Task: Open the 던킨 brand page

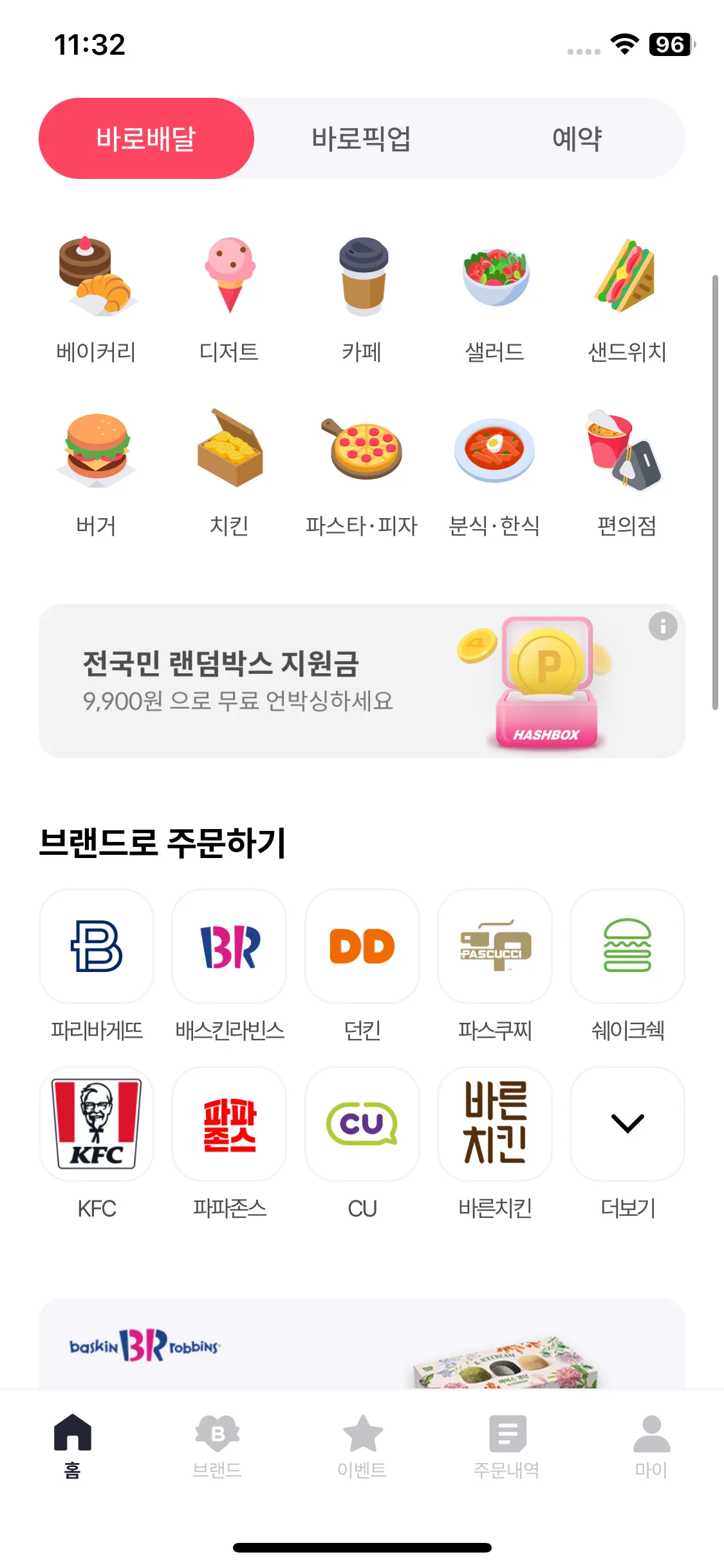Action: coord(362,946)
